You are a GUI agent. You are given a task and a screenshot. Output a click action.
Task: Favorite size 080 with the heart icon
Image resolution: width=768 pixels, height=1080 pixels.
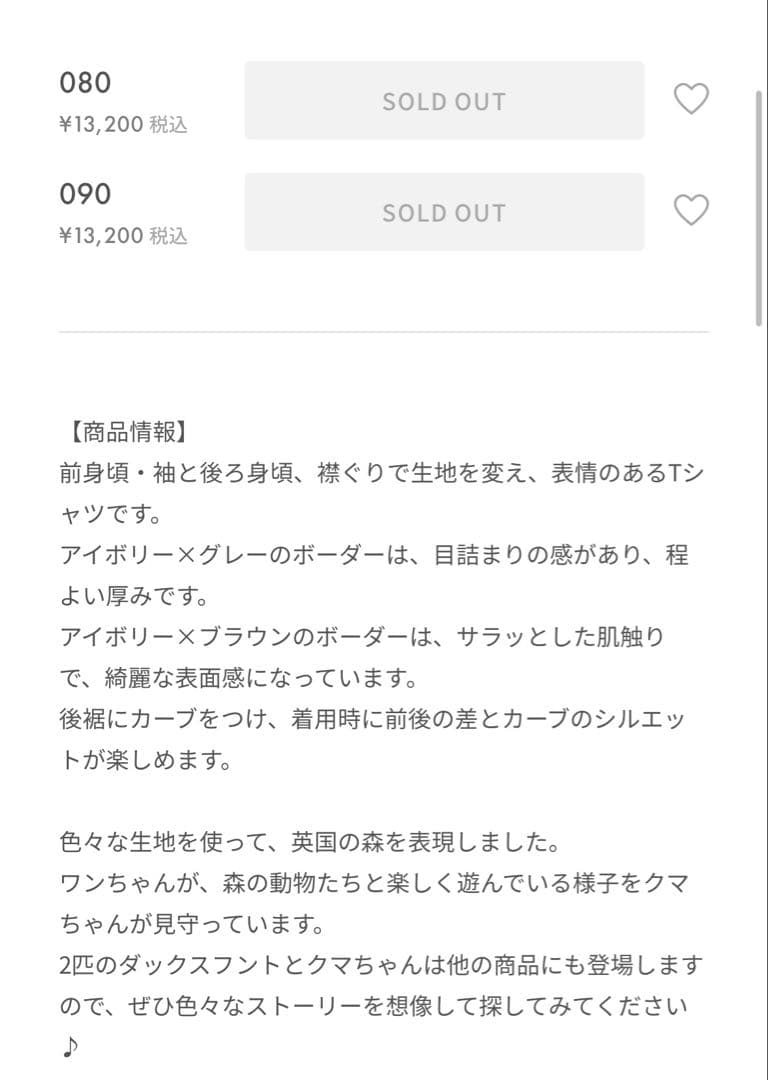[691, 99]
